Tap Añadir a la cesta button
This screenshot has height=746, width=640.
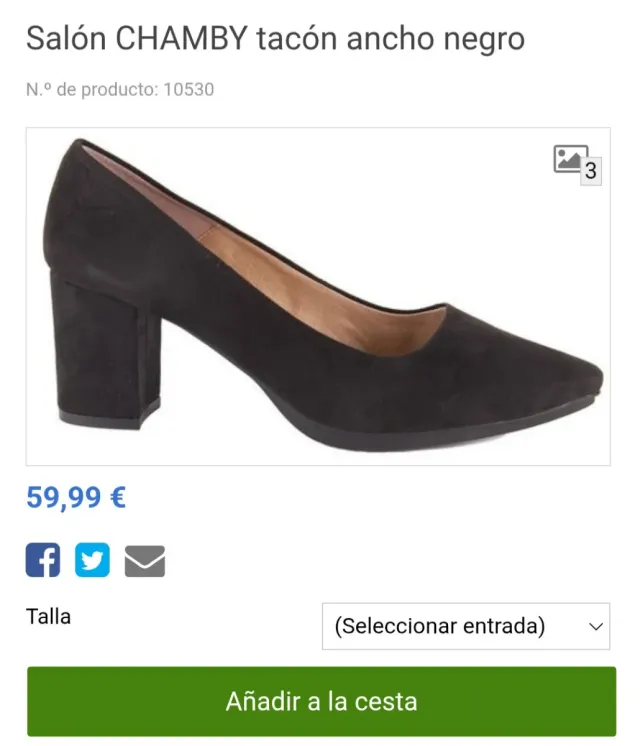[321, 701]
